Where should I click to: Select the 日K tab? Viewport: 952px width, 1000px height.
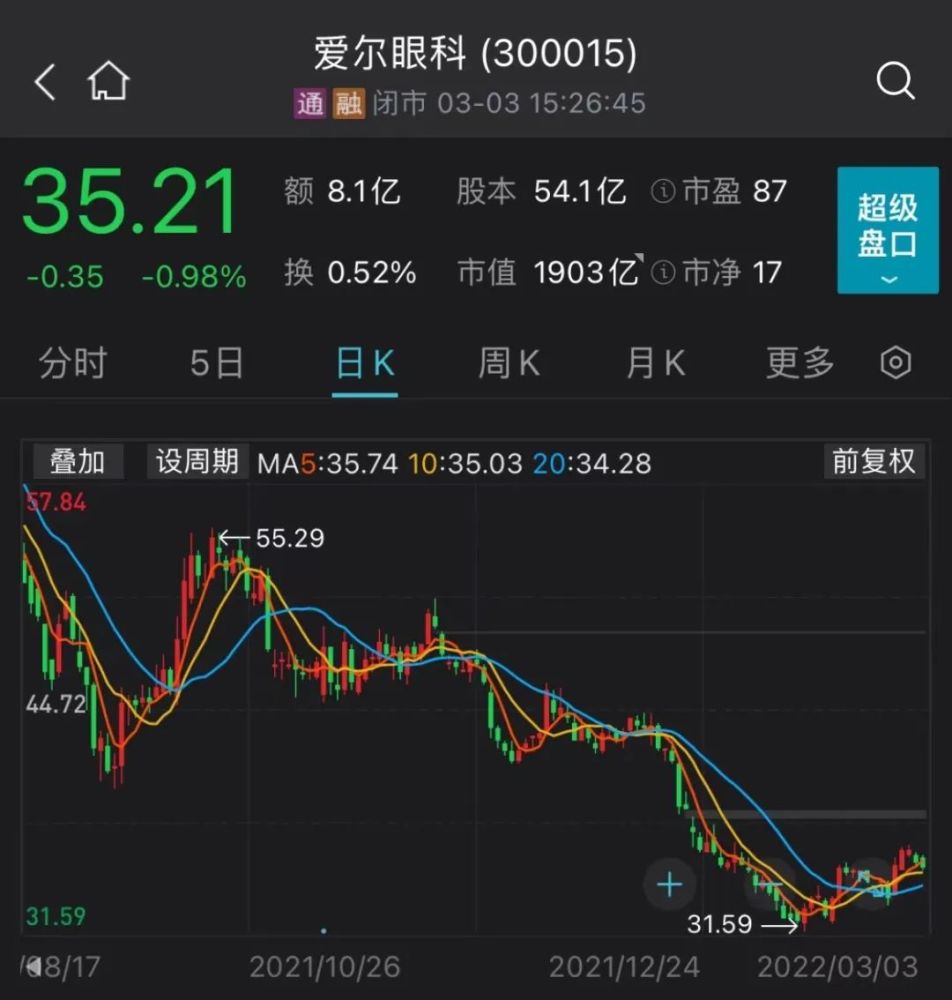coord(364,364)
